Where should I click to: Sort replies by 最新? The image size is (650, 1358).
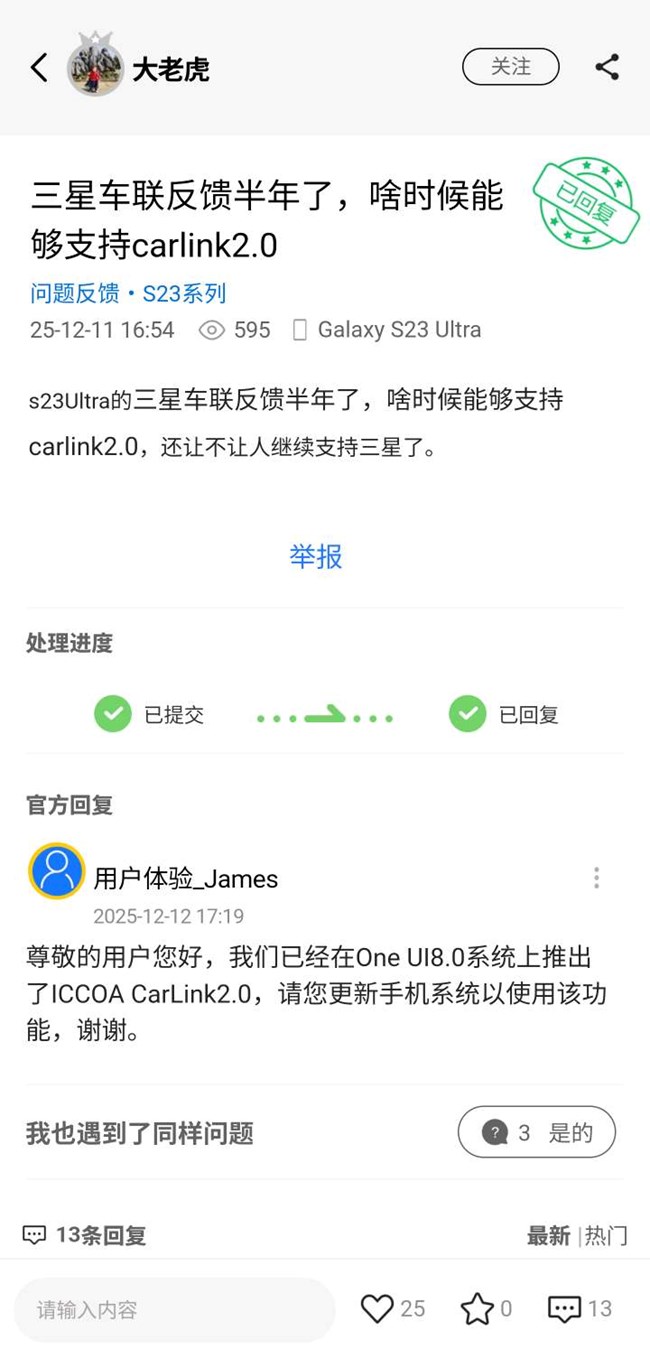pyautogui.click(x=548, y=1236)
